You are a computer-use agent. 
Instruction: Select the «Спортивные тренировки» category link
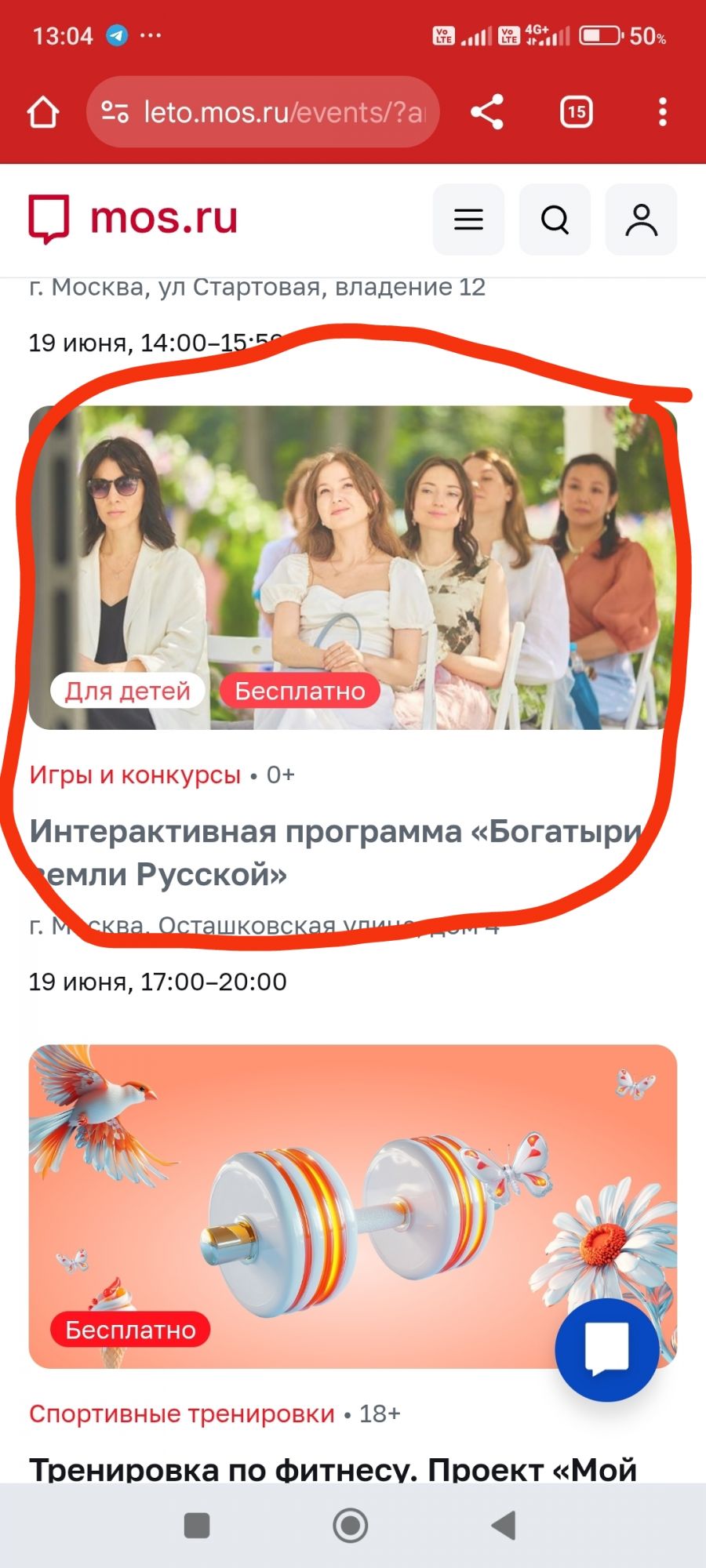click(x=182, y=1414)
